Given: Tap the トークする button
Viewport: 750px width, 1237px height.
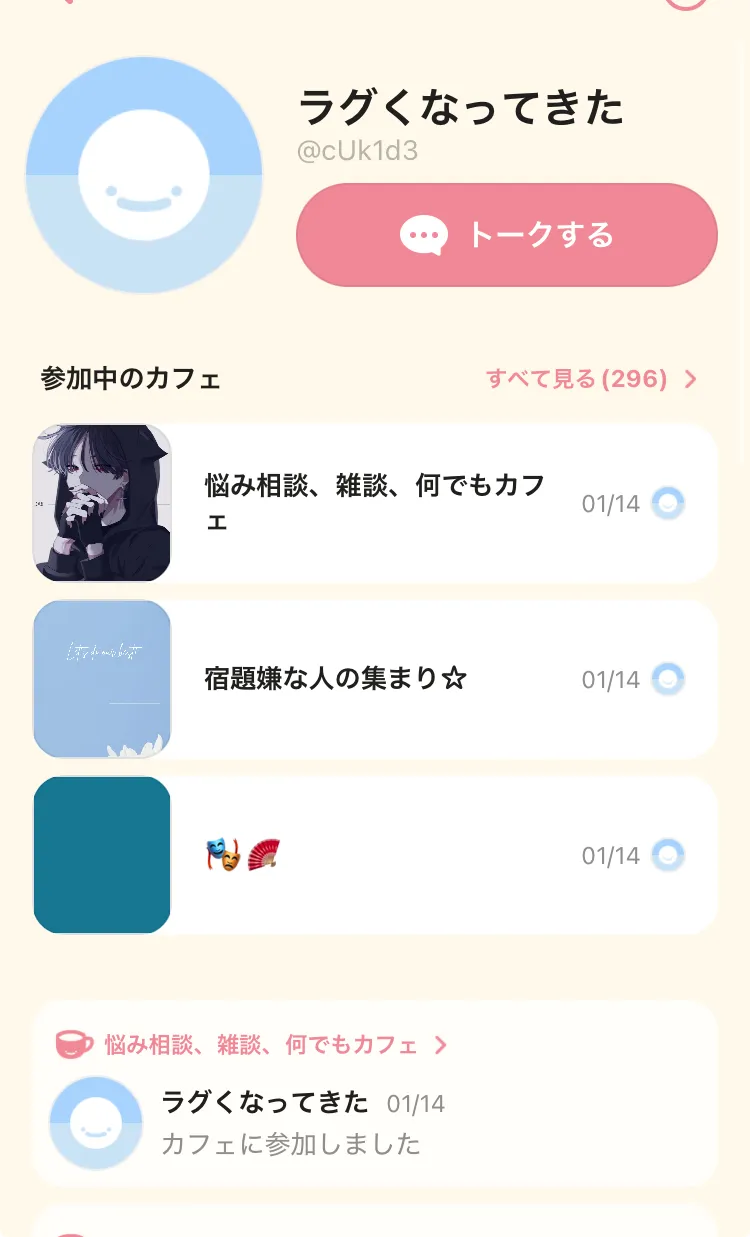Looking at the screenshot, I should (x=507, y=235).
